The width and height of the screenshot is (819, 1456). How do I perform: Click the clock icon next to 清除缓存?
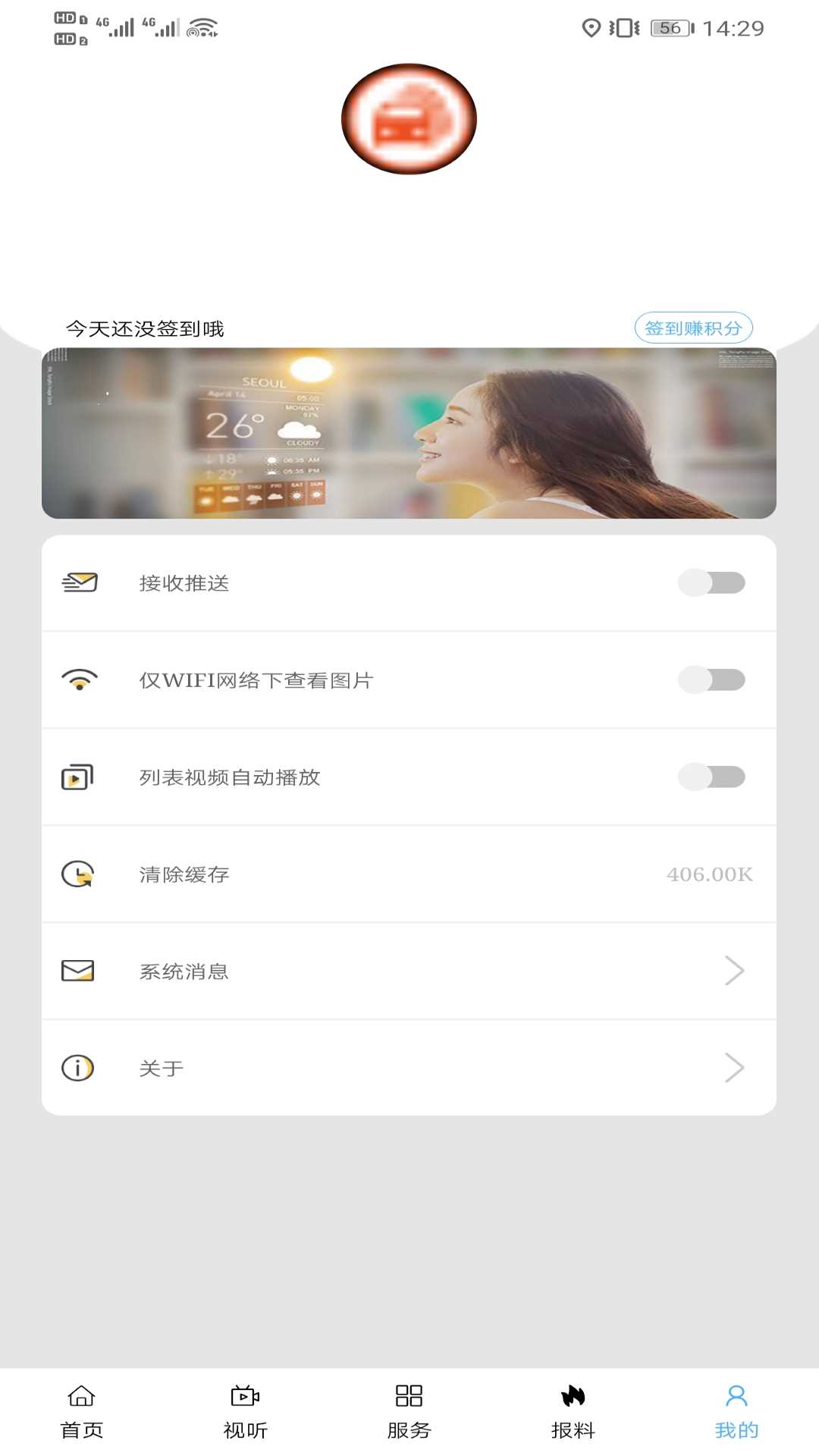coord(78,874)
